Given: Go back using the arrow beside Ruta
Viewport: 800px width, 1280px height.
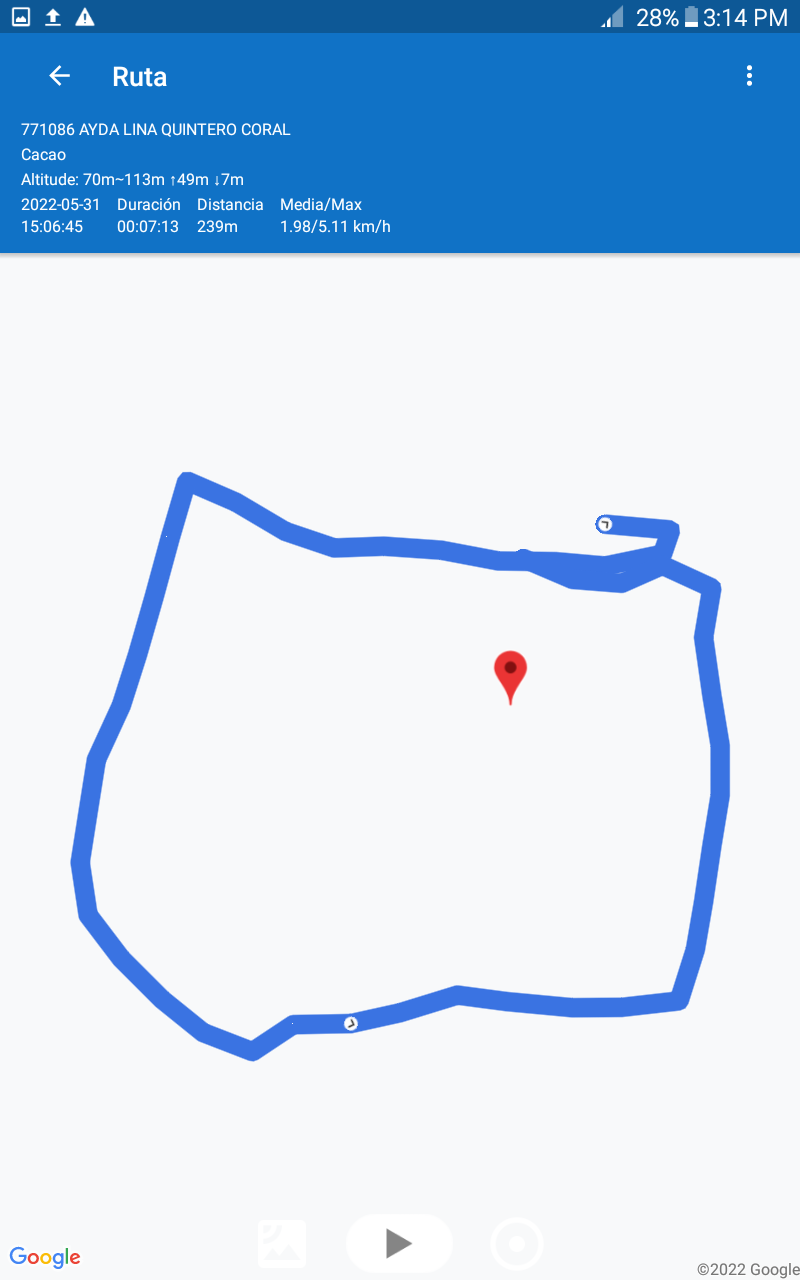Looking at the screenshot, I should [59, 76].
